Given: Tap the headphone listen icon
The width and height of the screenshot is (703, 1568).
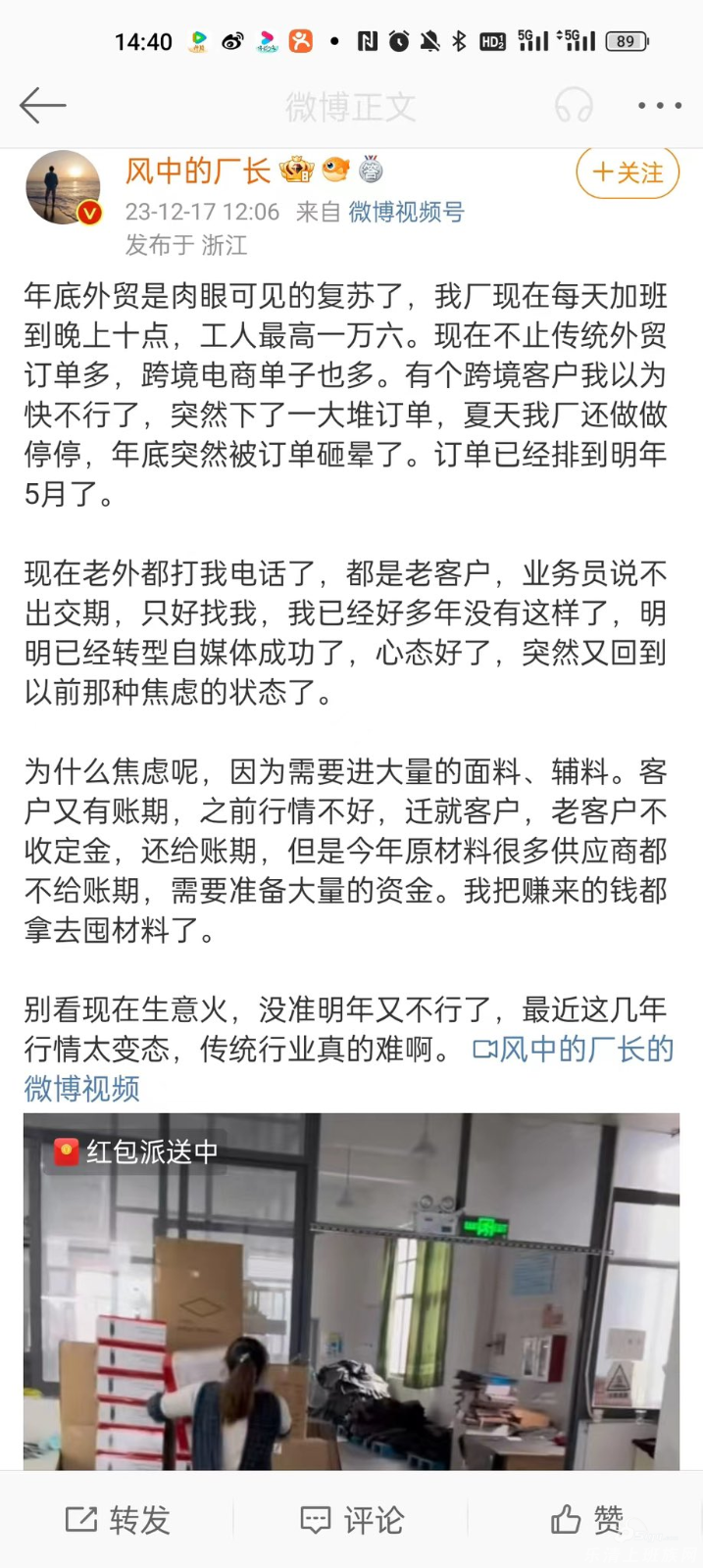Looking at the screenshot, I should 574,105.
